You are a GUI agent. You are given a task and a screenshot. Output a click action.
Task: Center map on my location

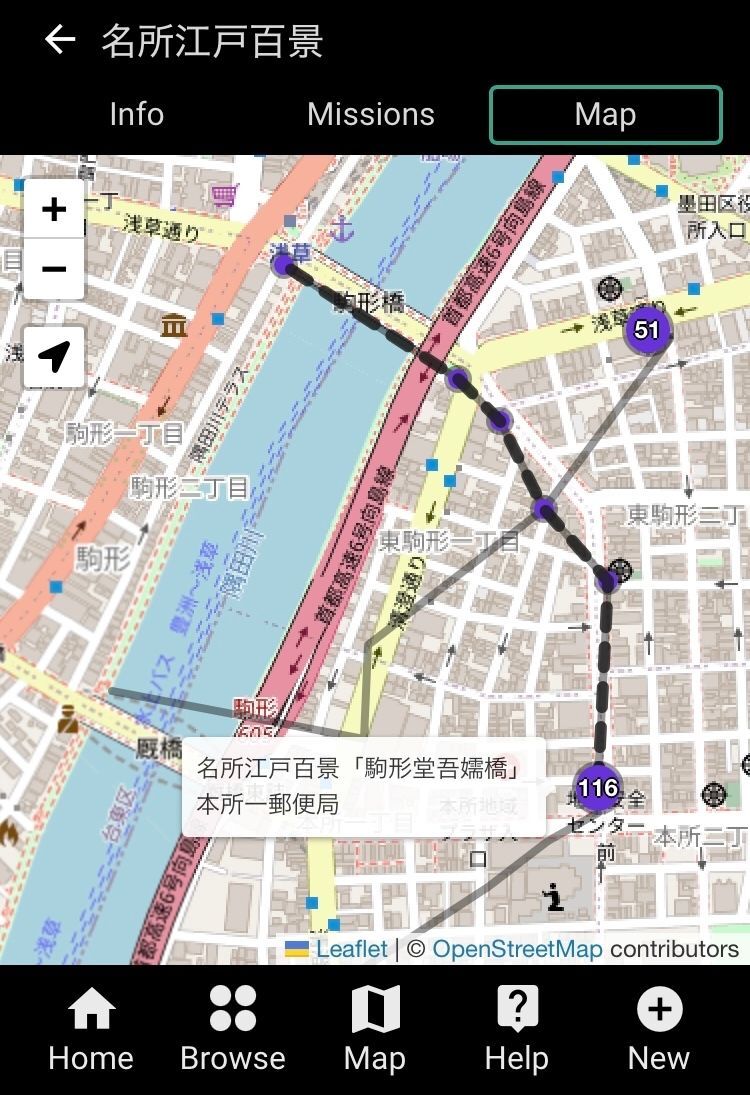(x=54, y=357)
